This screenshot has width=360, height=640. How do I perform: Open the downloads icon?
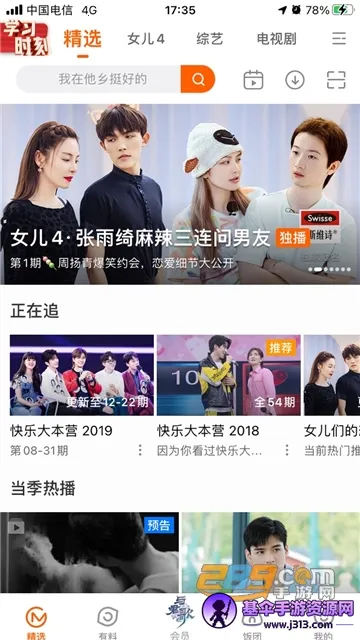[295, 80]
